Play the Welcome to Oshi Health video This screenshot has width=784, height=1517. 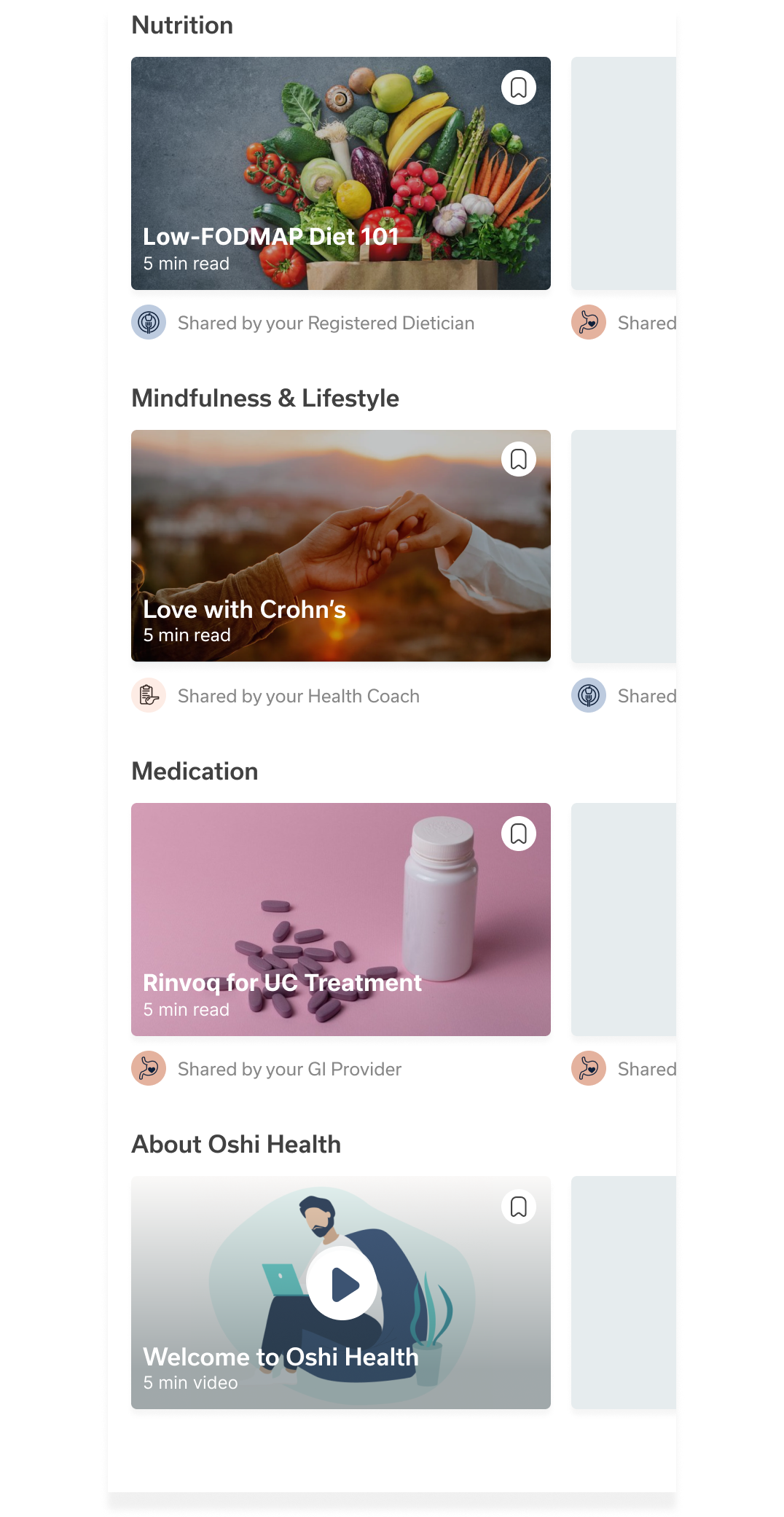(342, 1284)
